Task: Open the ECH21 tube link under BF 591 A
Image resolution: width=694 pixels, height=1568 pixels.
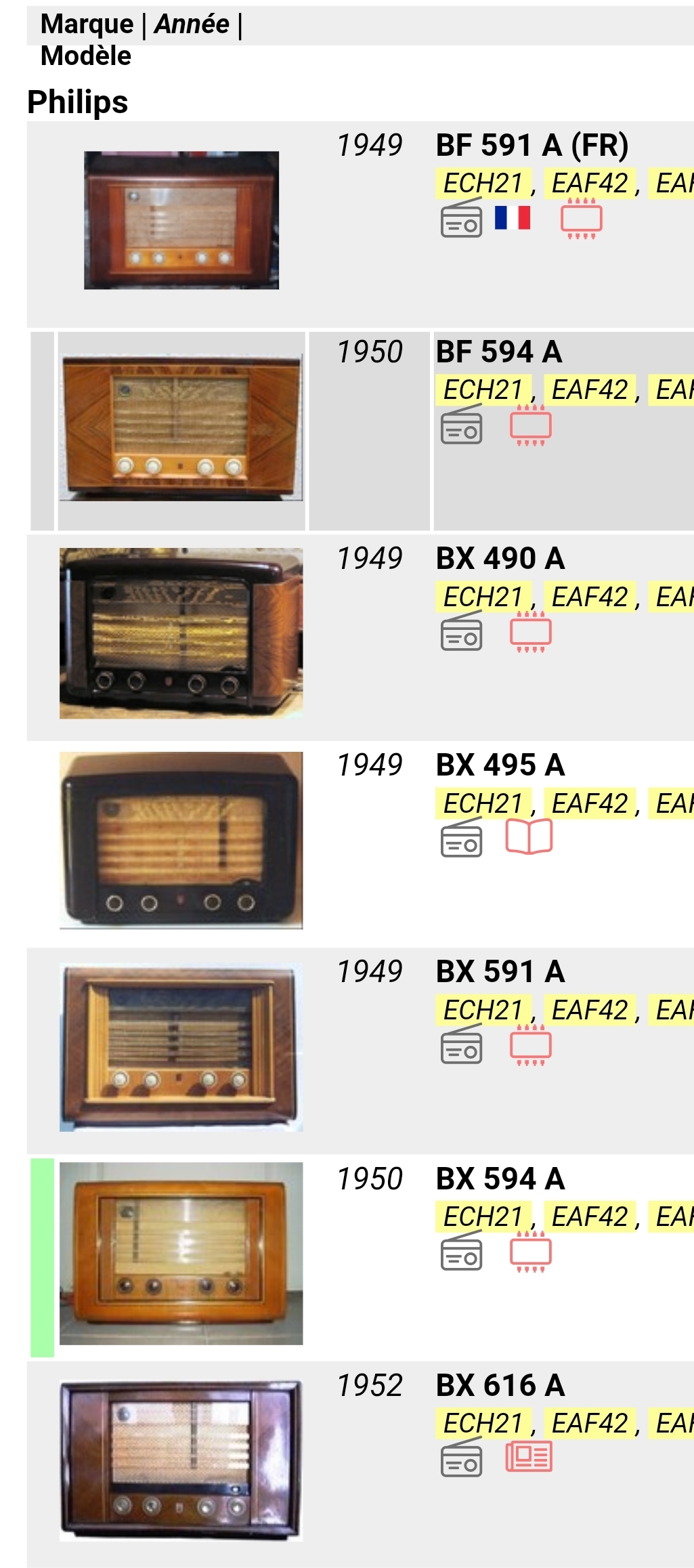Action: pos(482,183)
